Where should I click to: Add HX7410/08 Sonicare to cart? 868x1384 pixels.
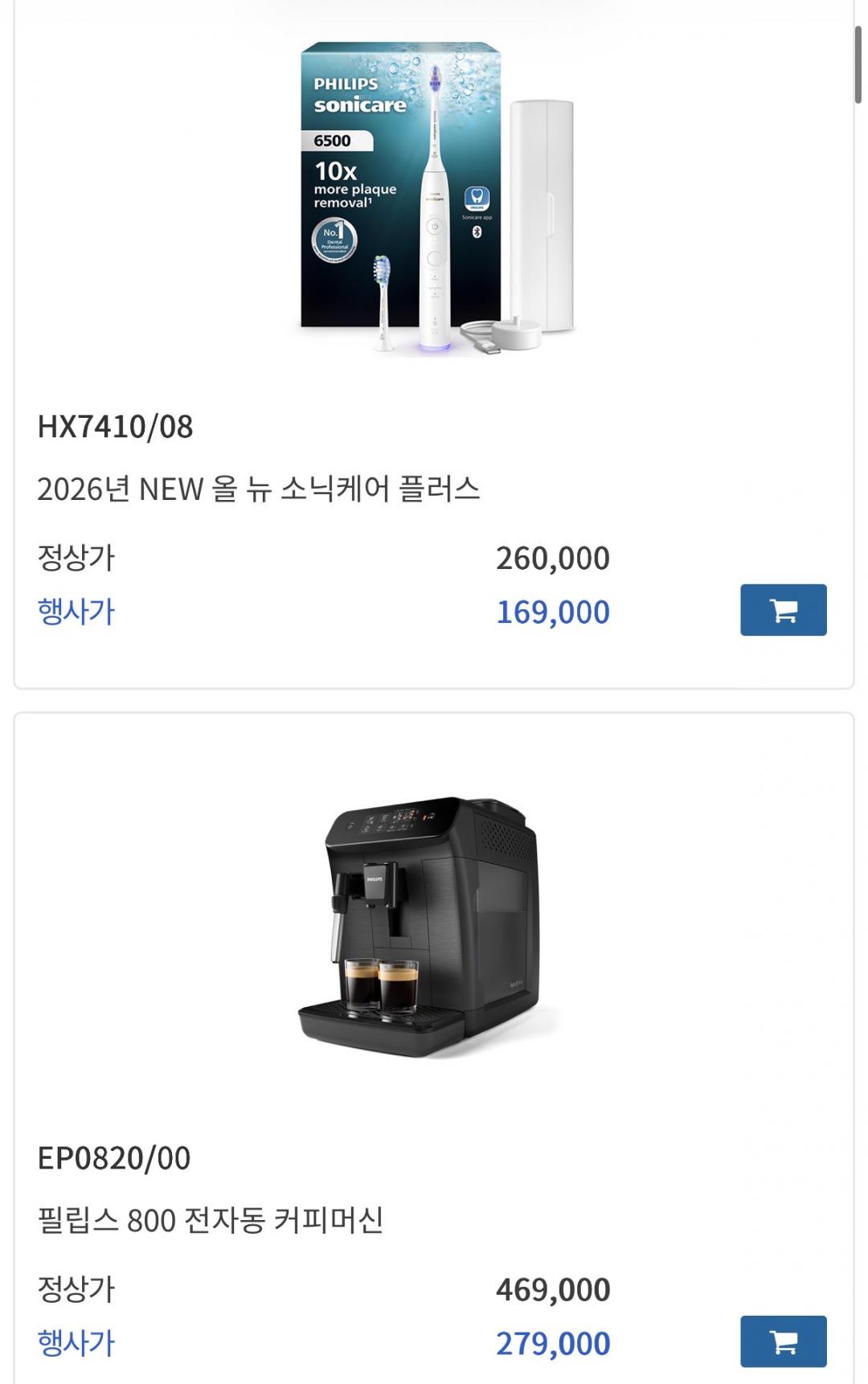click(x=783, y=610)
